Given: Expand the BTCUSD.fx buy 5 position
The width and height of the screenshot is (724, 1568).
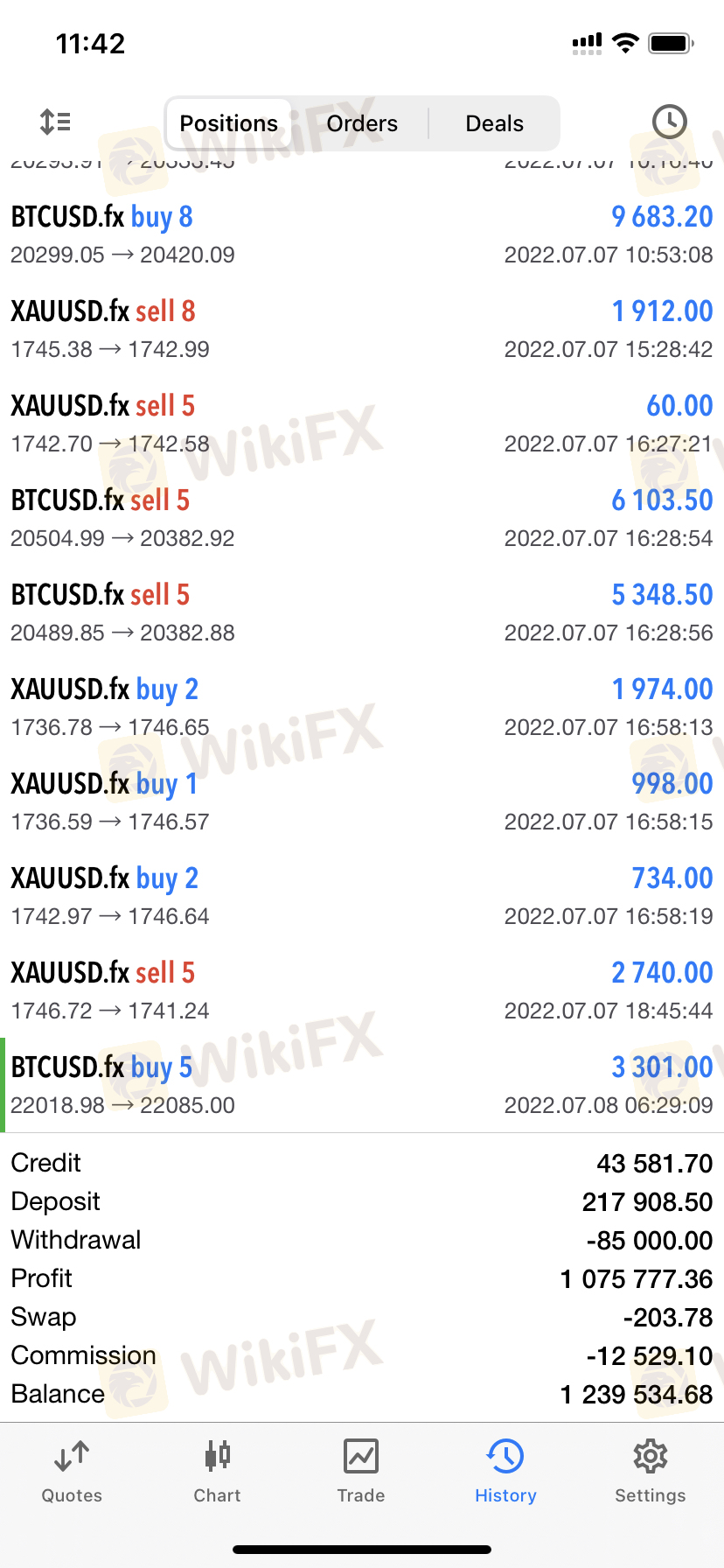Looking at the screenshot, I should tap(362, 1085).
